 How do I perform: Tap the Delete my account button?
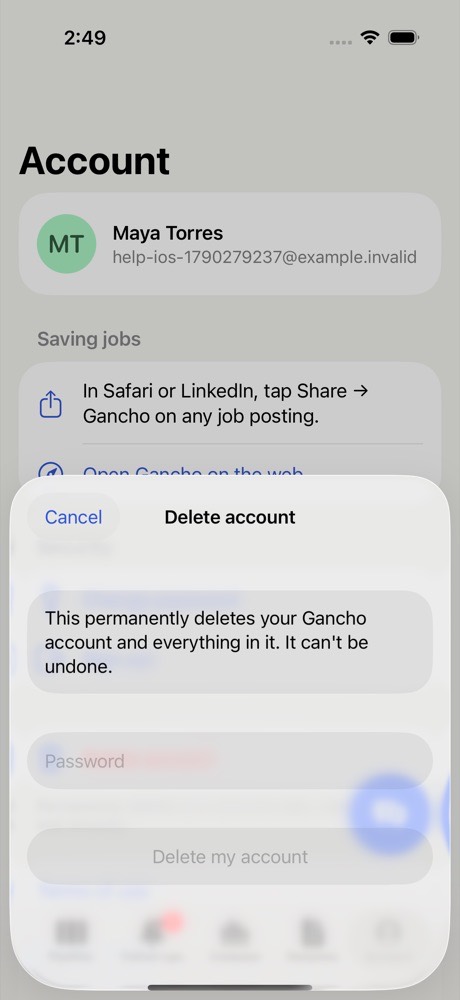pos(230,857)
